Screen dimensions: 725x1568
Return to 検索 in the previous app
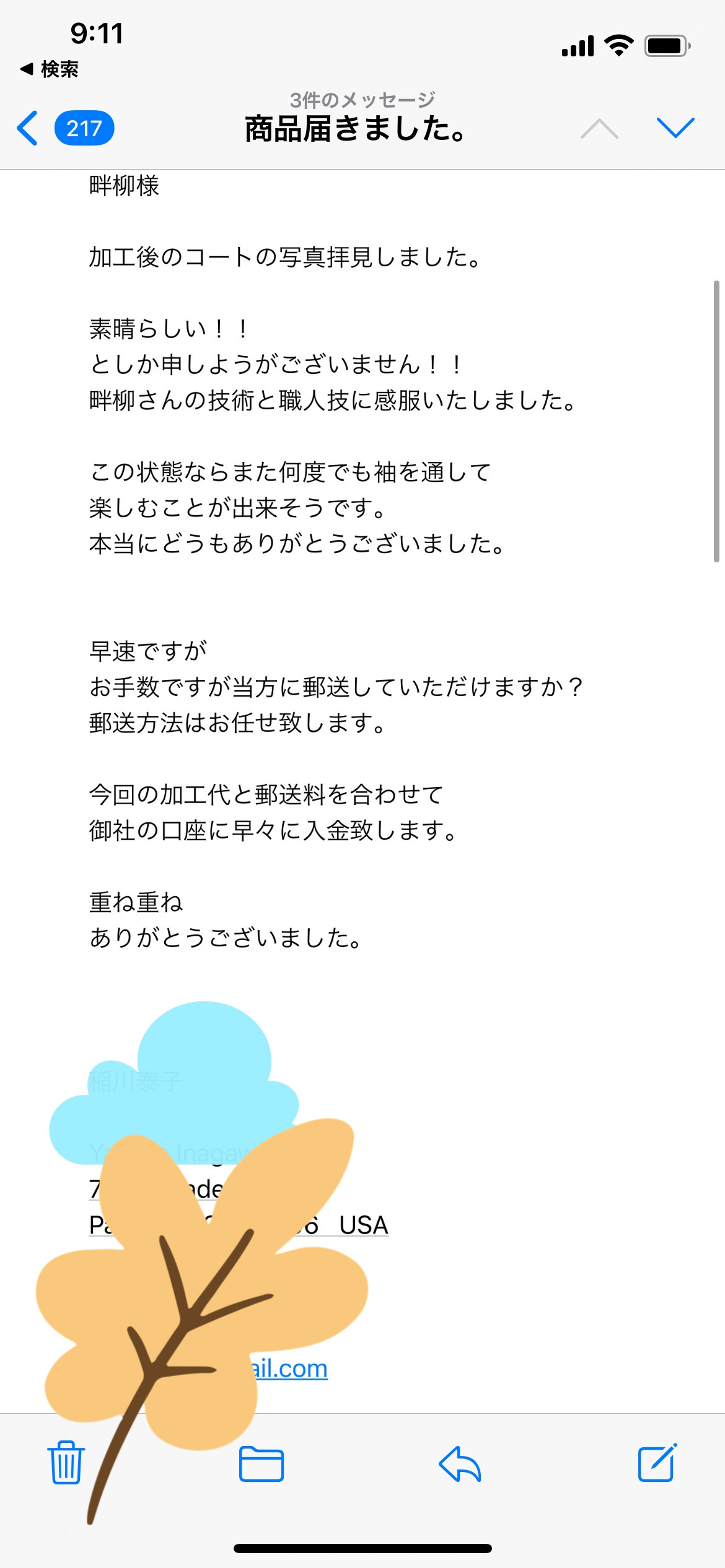[50, 69]
